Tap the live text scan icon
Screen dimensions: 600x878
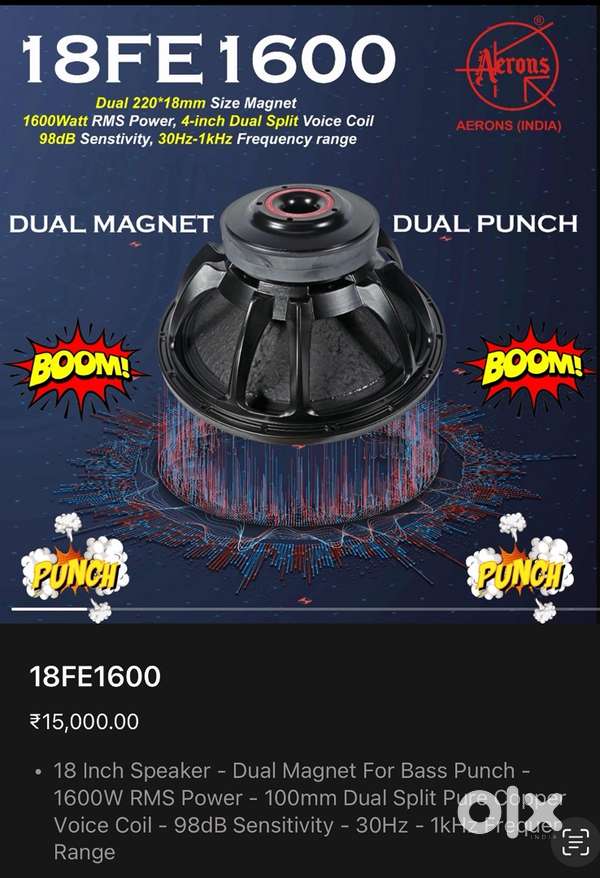[x=575, y=842]
